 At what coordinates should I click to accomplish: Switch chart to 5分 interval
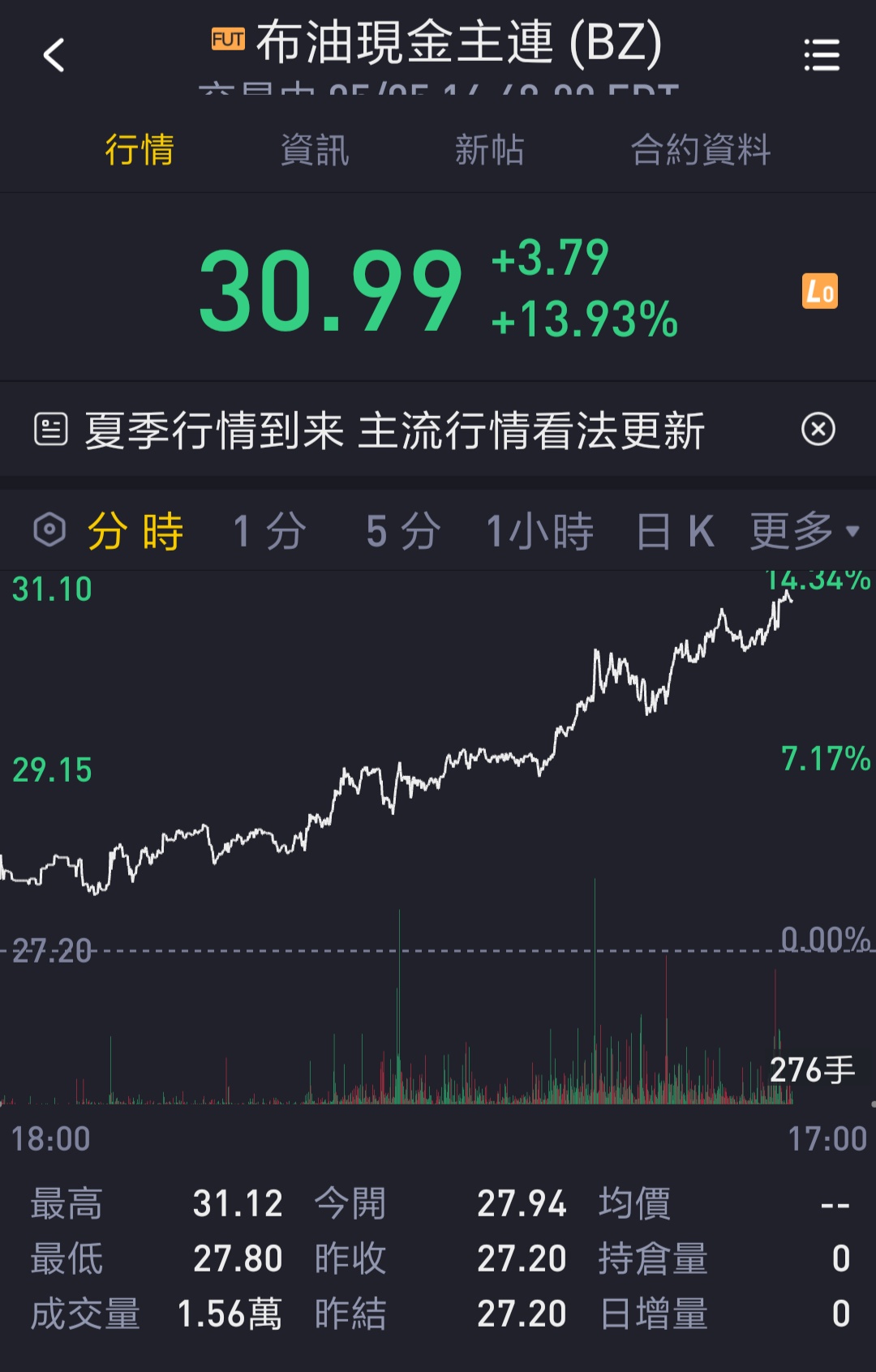[403, 532]
